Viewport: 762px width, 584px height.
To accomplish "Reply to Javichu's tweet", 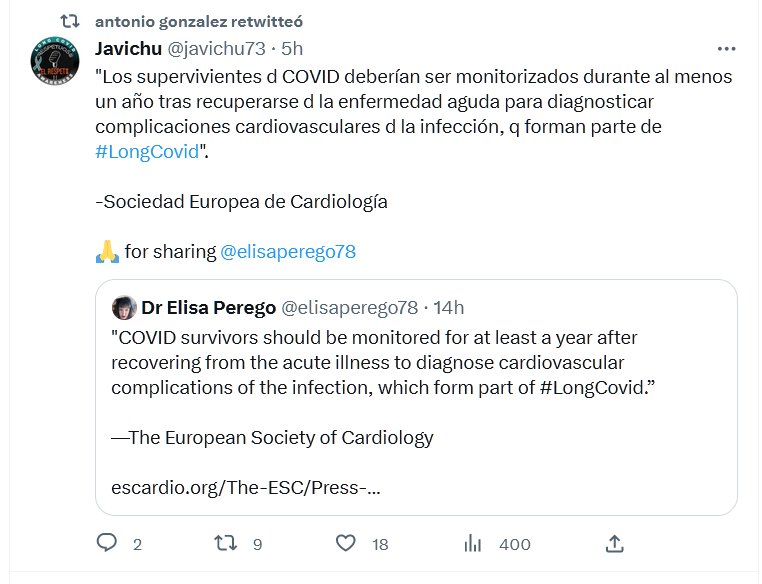I will (108, 543).
